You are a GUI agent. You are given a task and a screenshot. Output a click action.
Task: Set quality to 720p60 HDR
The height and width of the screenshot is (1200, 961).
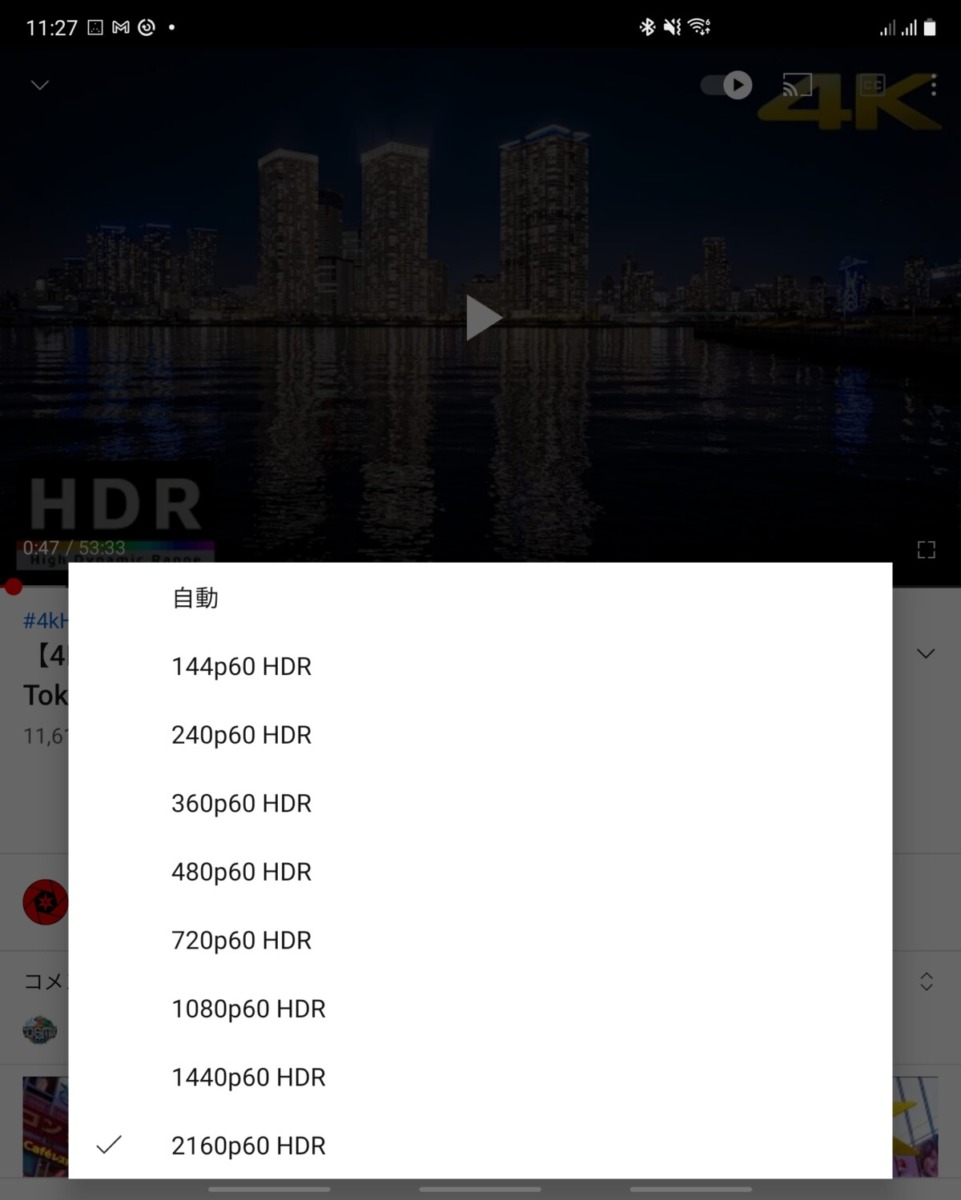pos(241,941)
